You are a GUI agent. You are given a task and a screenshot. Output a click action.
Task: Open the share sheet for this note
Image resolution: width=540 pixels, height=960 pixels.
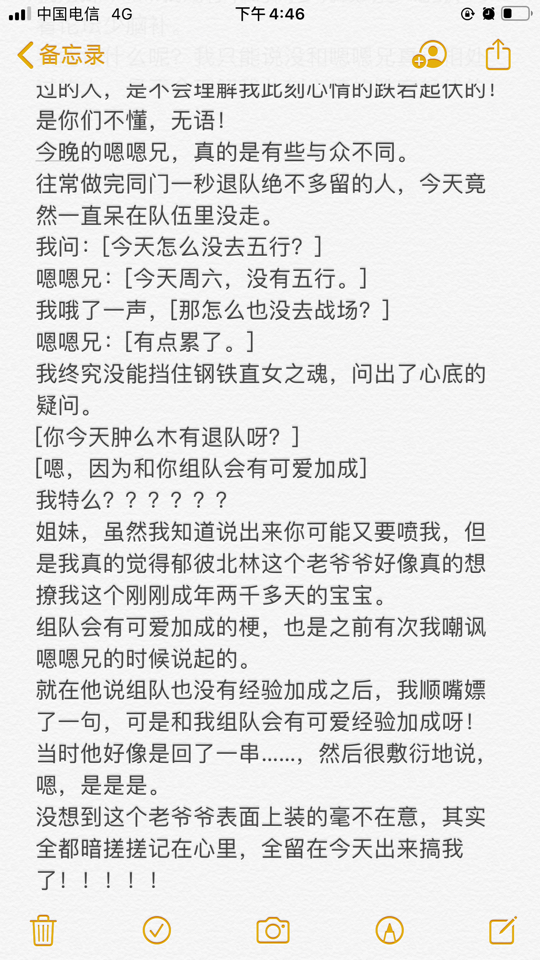click(498, 54)
